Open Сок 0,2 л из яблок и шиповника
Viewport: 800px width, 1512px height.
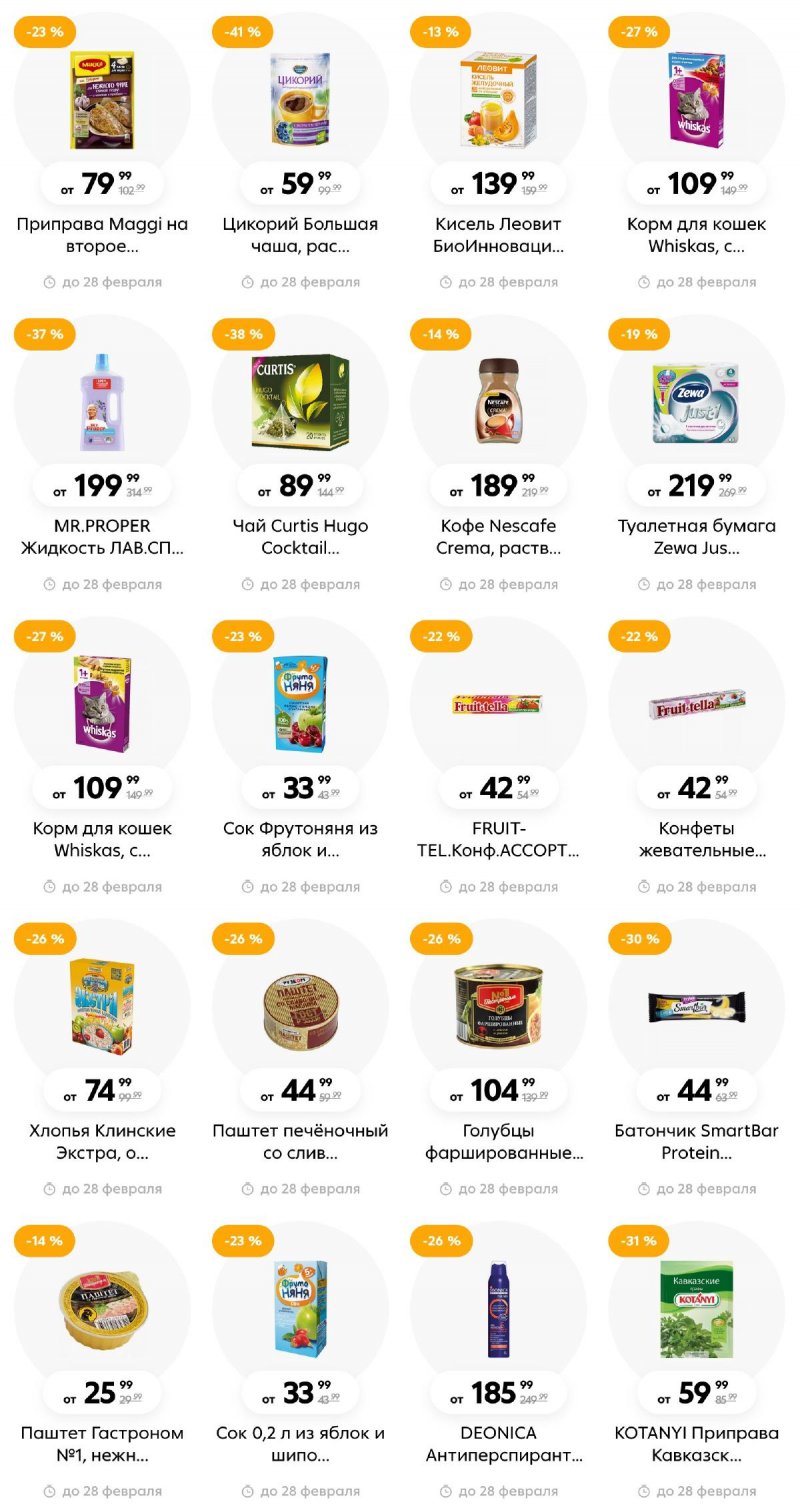(300, 1309)
